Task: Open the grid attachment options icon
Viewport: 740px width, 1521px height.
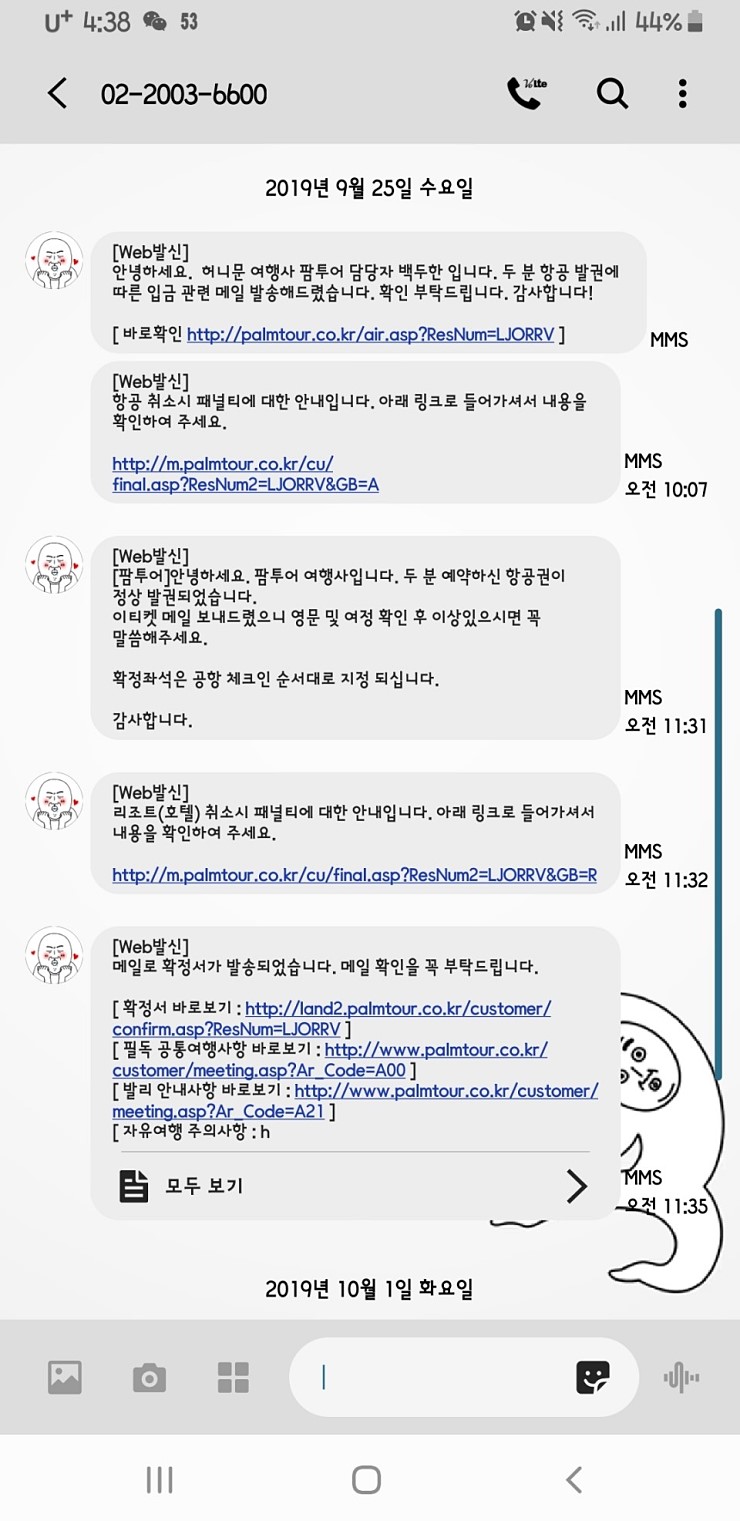Action: [x=233, y=1377]
